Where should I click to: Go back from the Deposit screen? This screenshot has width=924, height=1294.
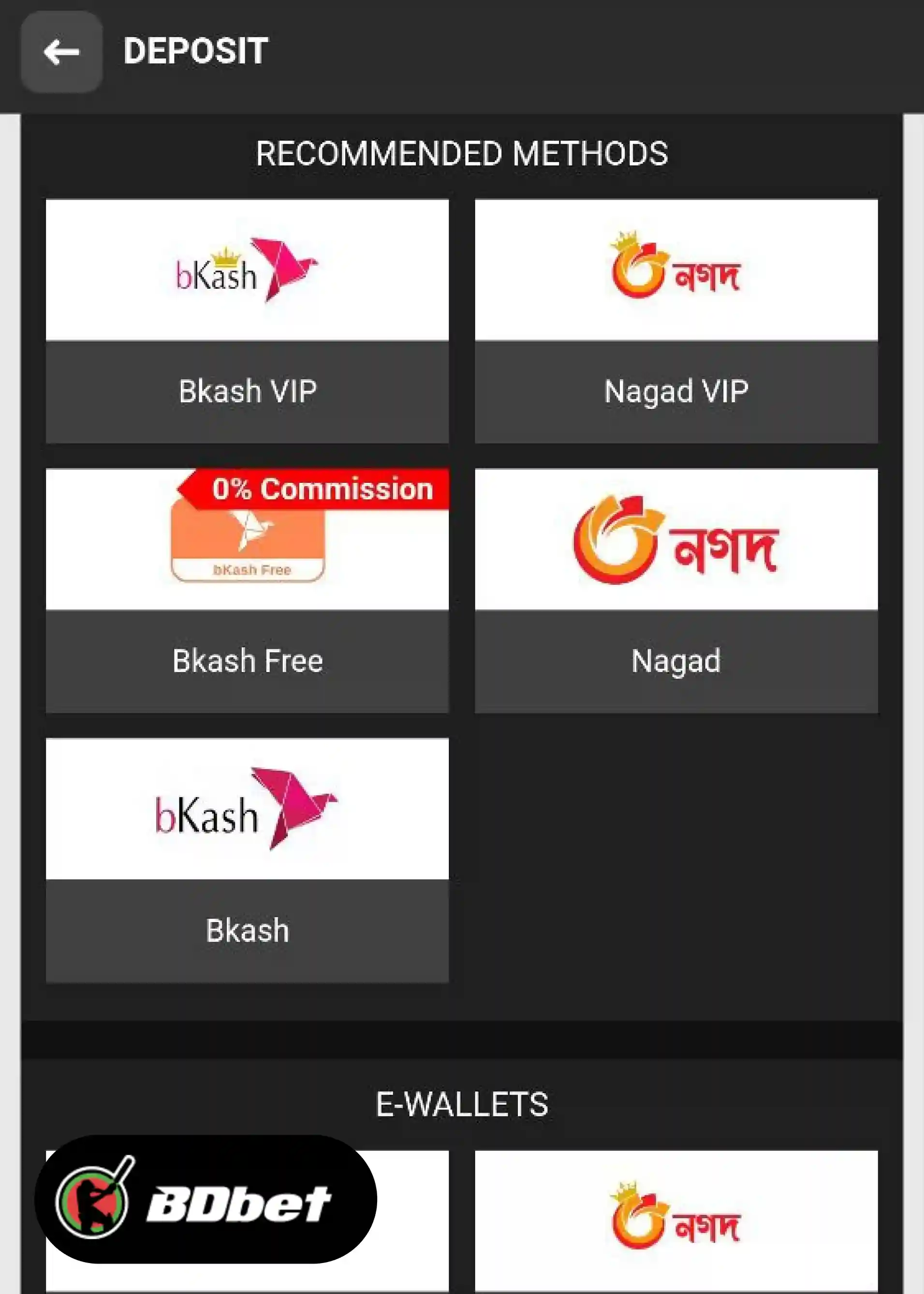[x=61, y=52]
